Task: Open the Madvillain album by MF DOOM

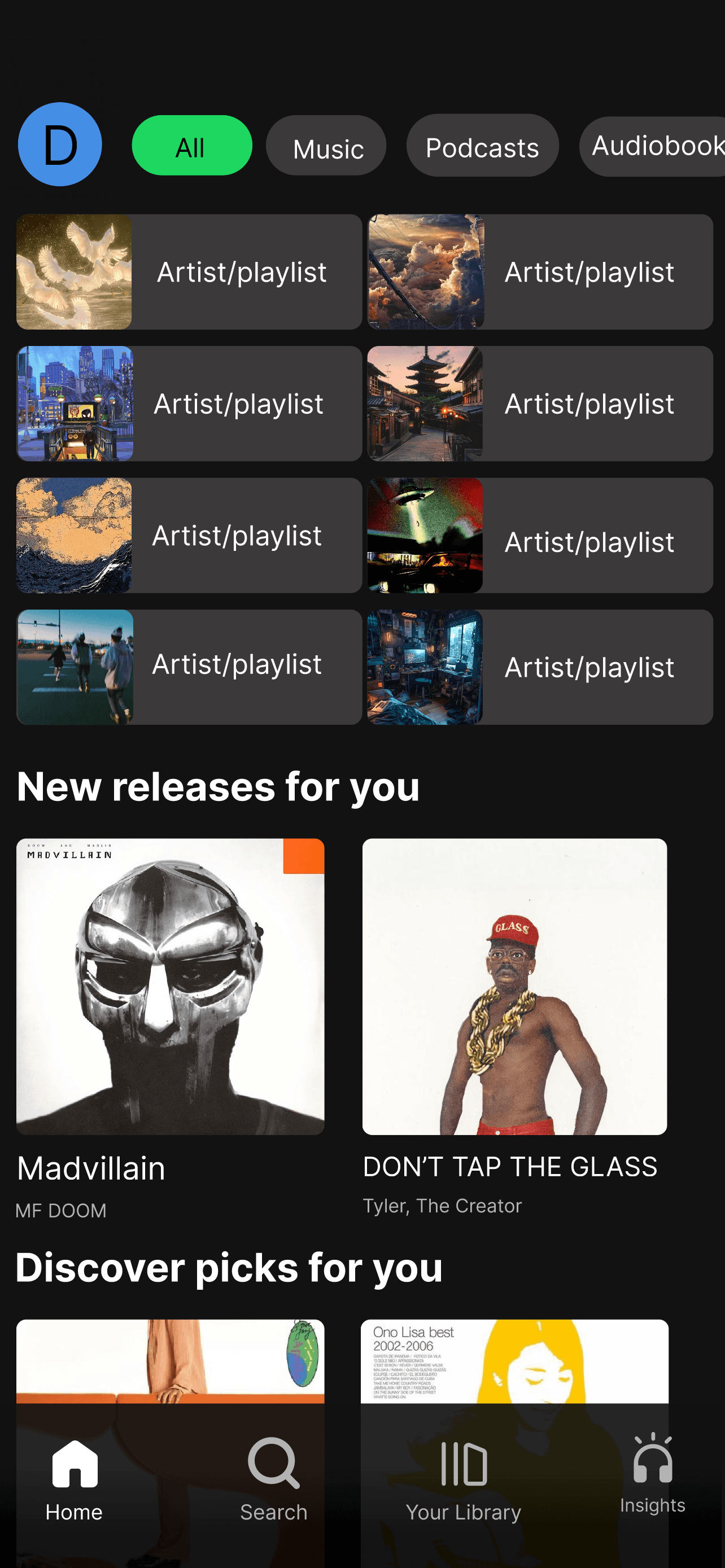Action: [170, 987]
